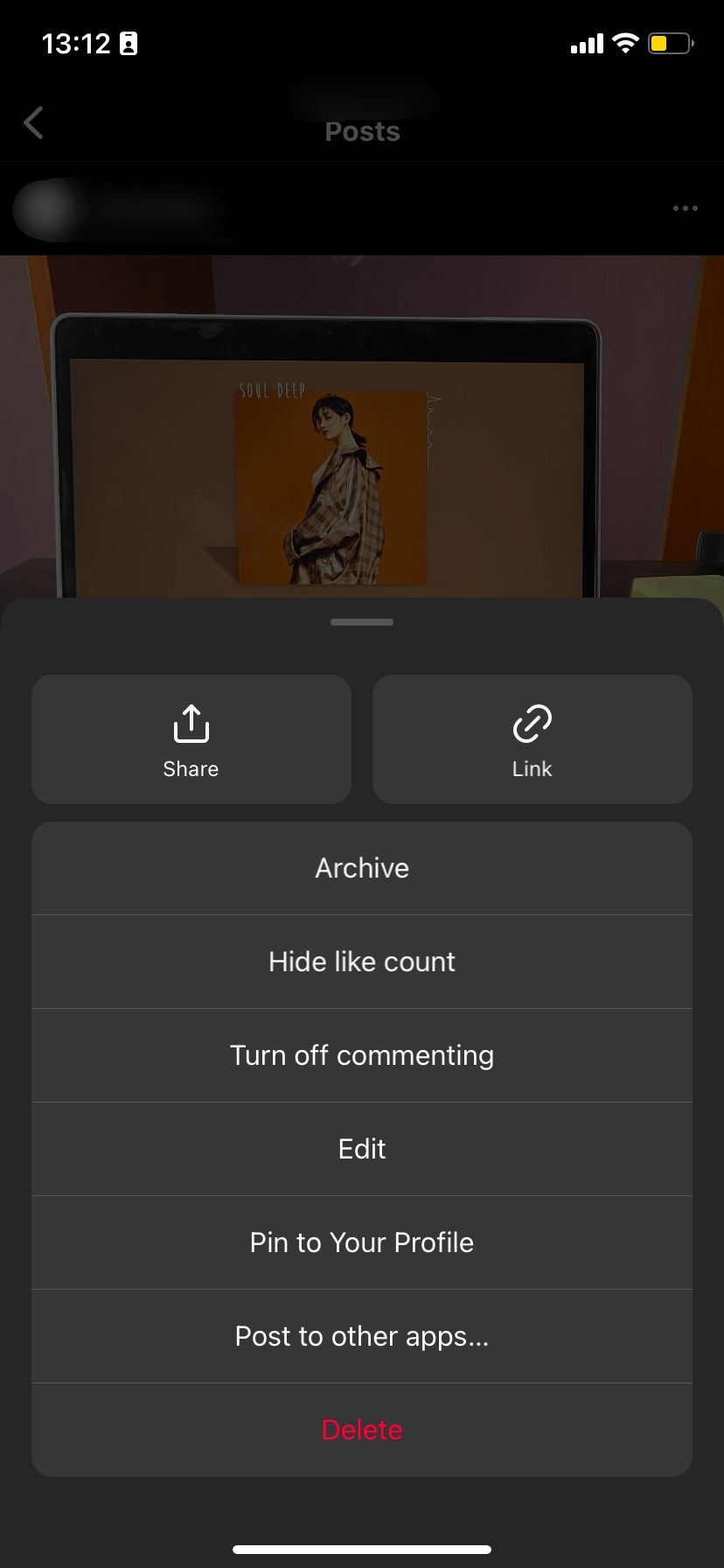Select Hide like count
The height and width of the screenshot is (1568, 724).
pos(362,962)
